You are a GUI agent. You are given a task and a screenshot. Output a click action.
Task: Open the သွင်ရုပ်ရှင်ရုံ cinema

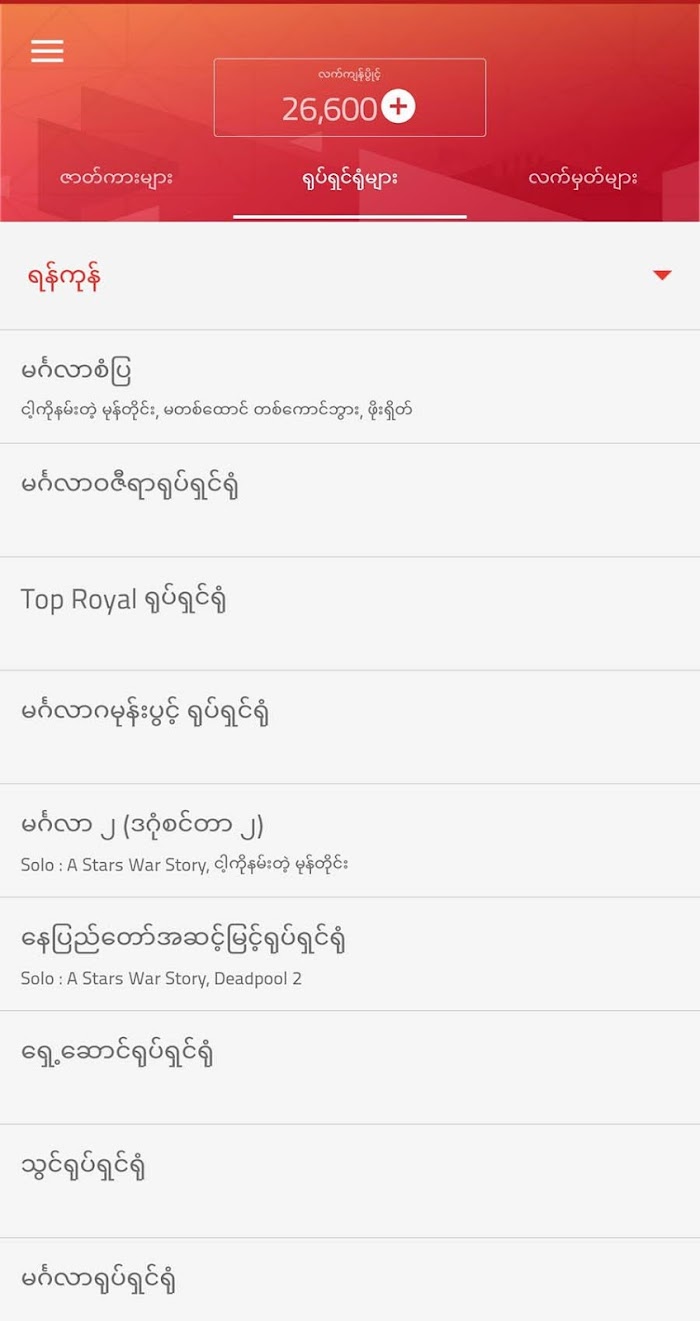350,1181
